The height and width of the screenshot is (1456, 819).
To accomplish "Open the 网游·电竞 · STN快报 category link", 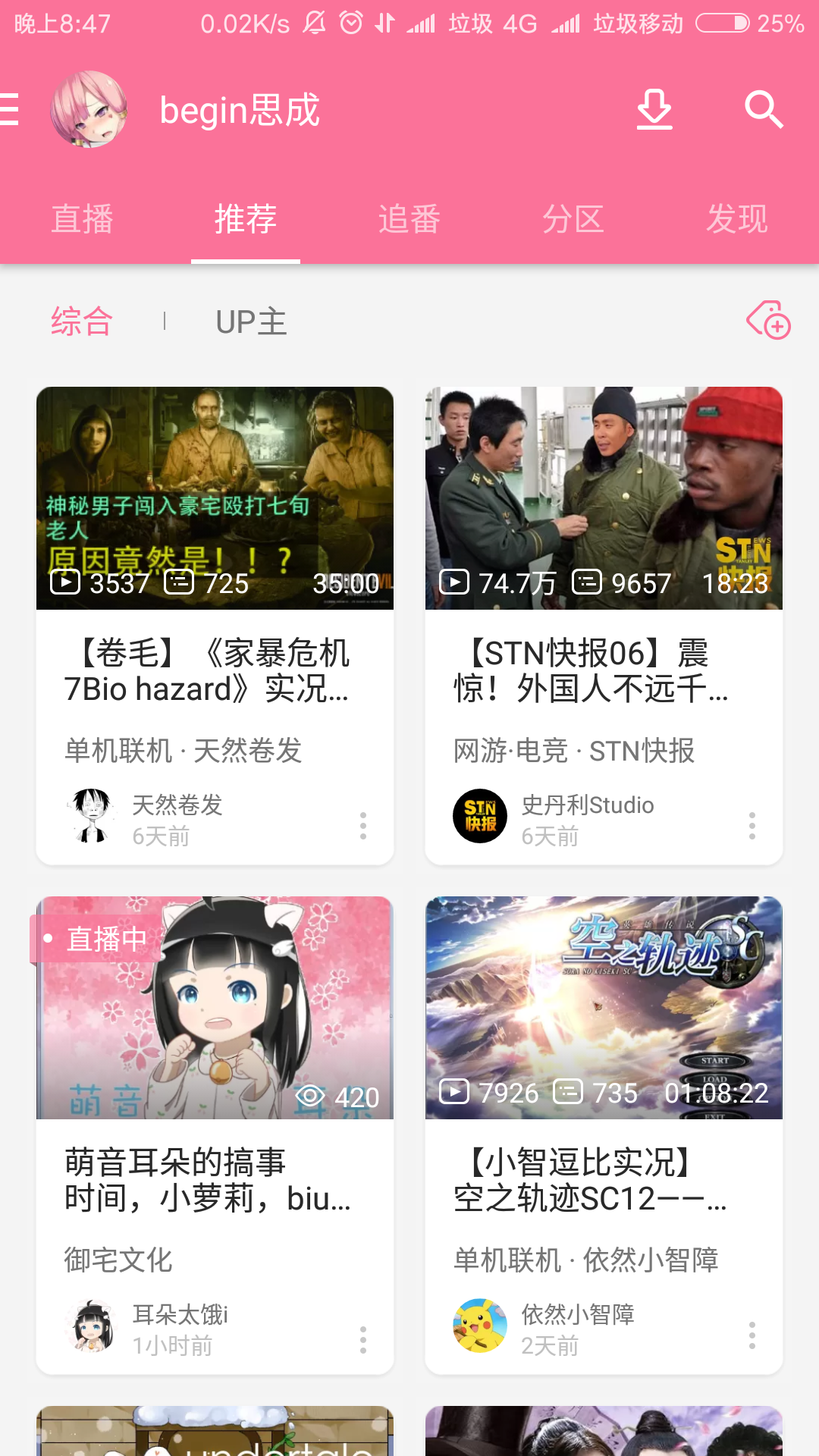I will 576,751.
